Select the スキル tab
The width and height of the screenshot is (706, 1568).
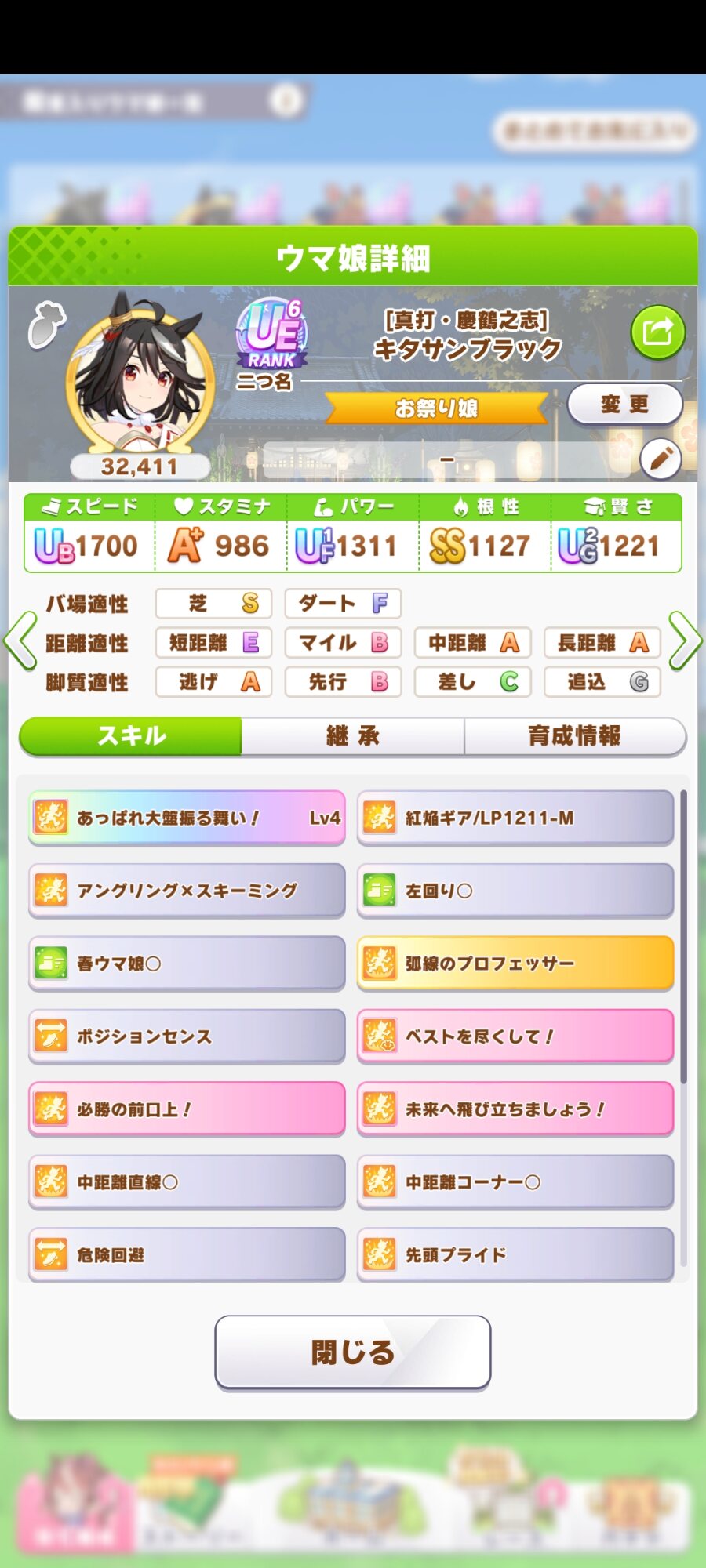click(131, 736)
